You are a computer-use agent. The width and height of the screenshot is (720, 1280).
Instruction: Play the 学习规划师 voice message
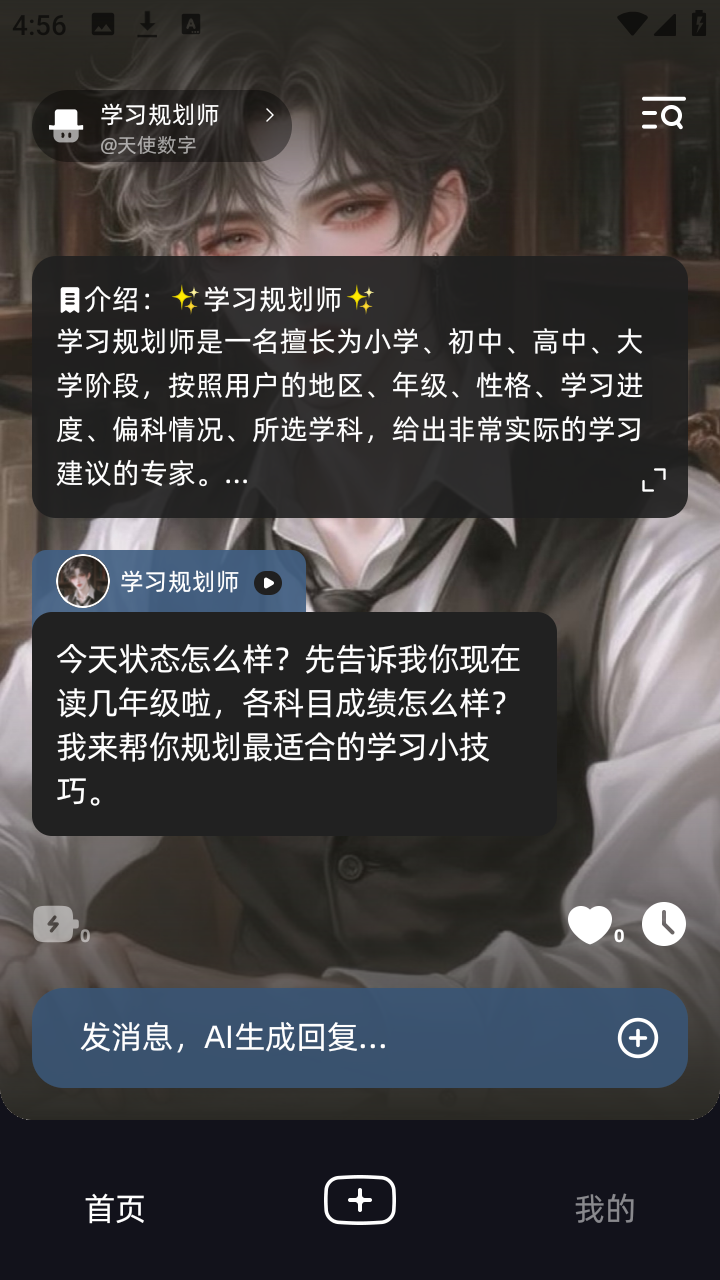(x=267, y=583)
